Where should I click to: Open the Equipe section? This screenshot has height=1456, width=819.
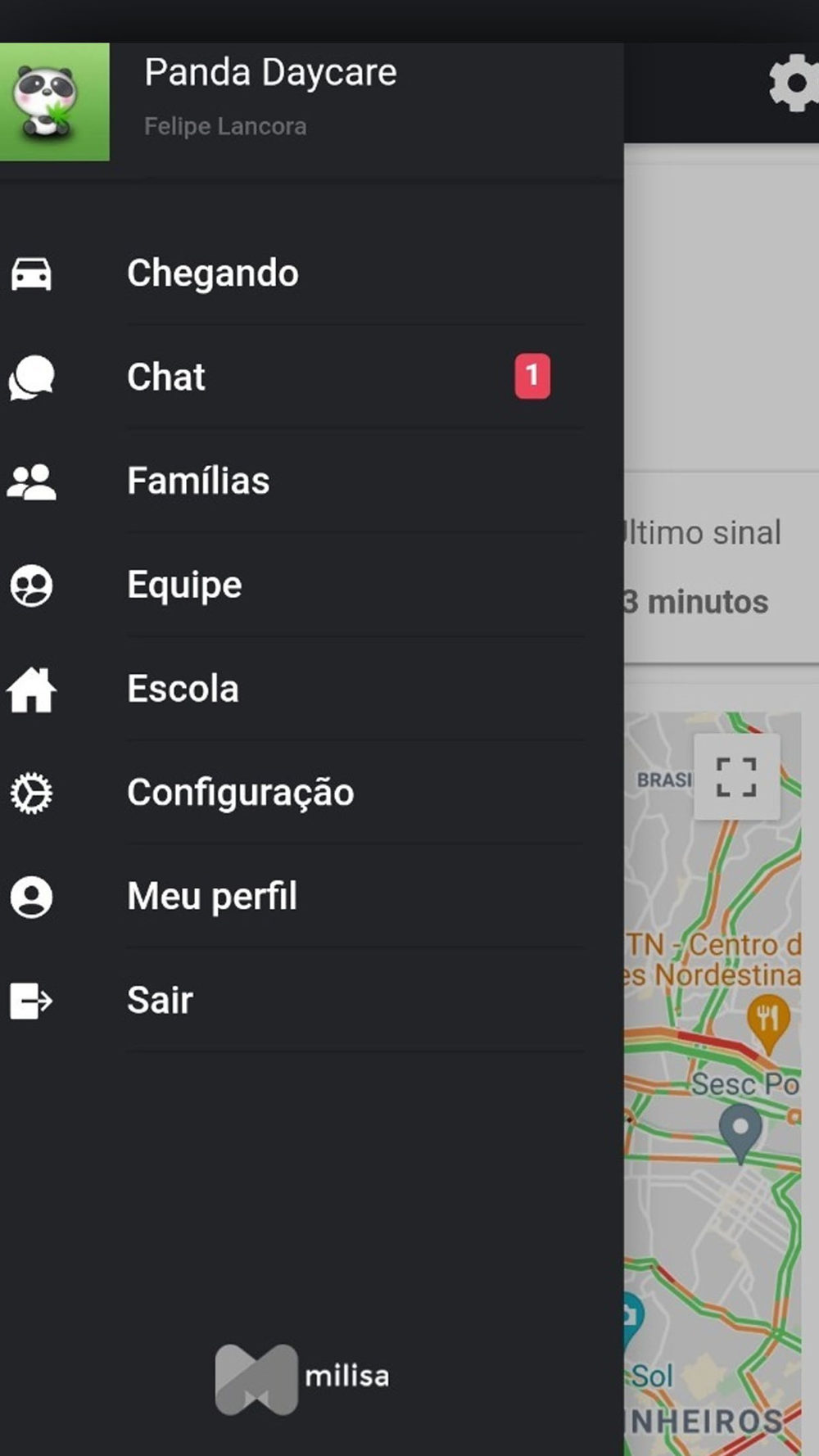311,585
